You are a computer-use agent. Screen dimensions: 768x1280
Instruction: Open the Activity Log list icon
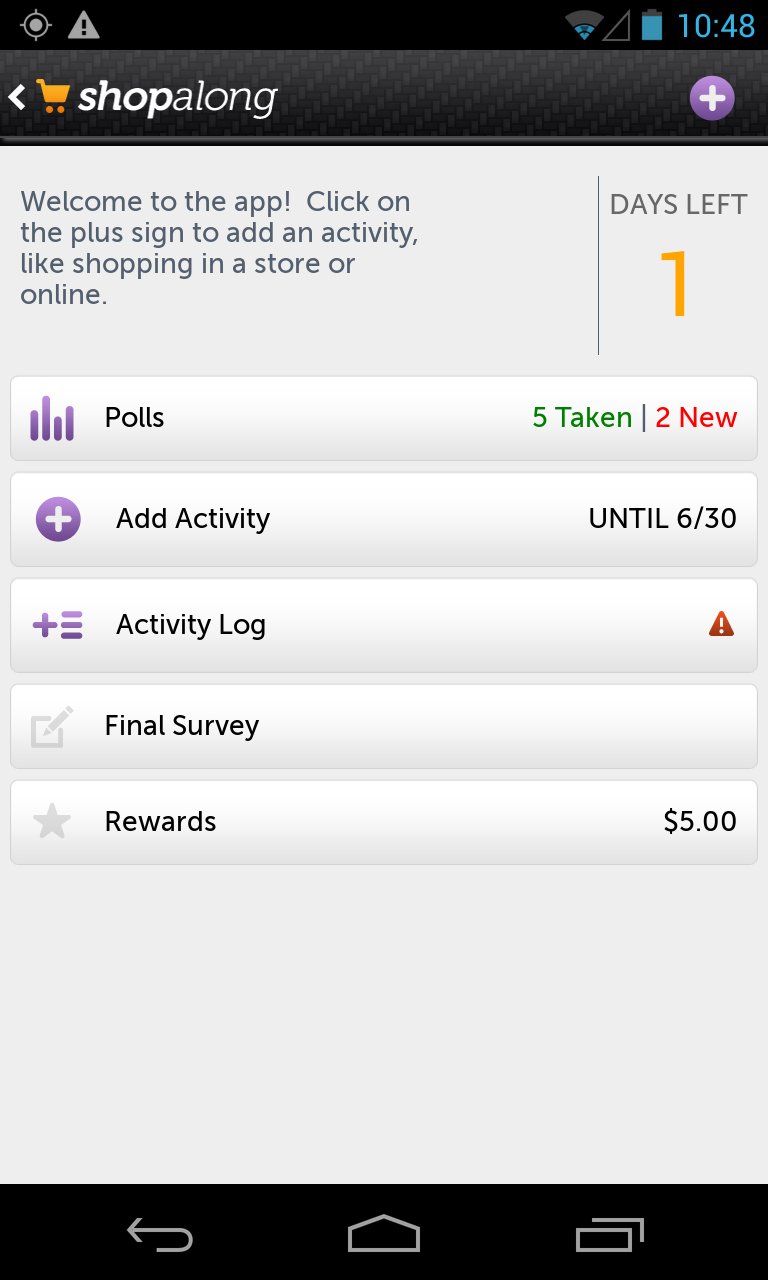click(57, 624)
